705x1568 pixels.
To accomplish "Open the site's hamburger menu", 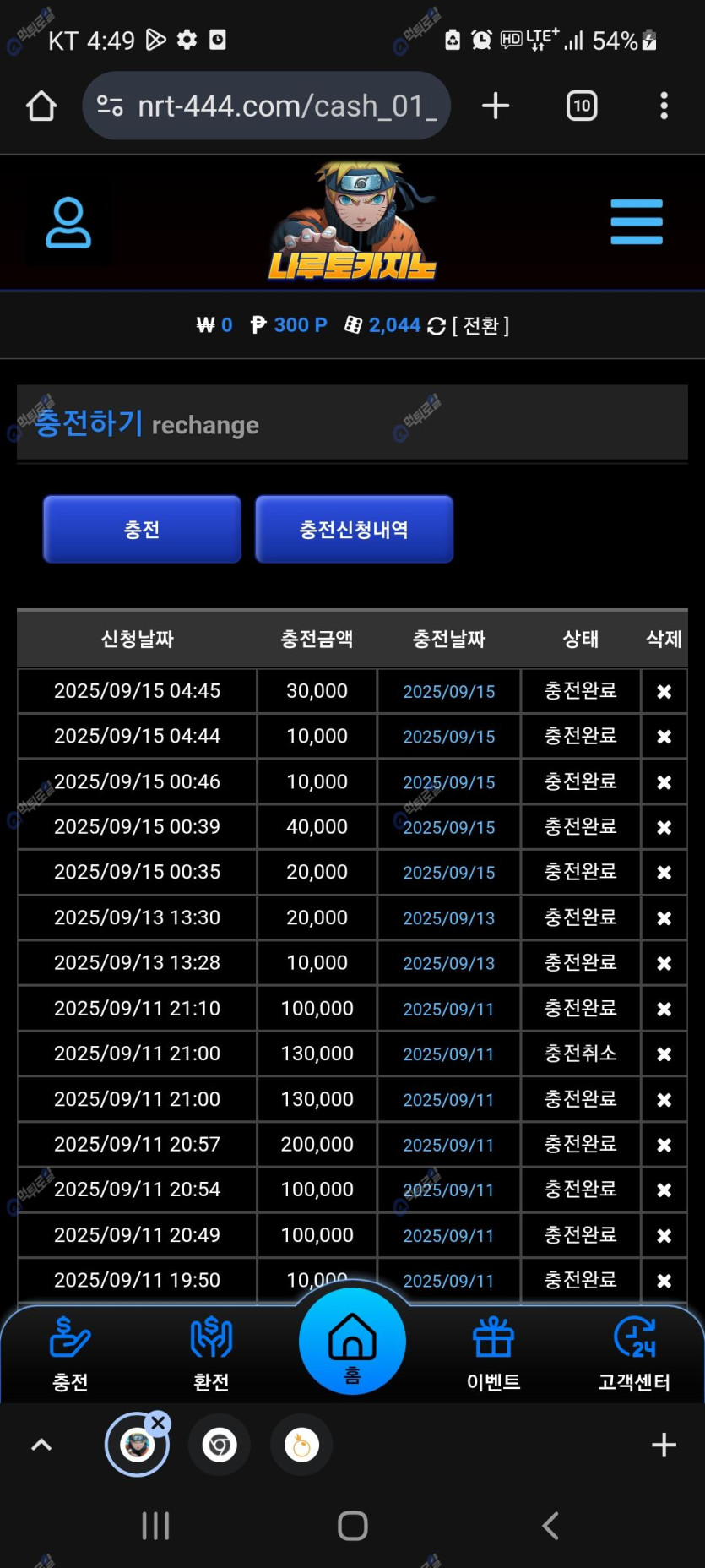I will [x=636, y=222].
